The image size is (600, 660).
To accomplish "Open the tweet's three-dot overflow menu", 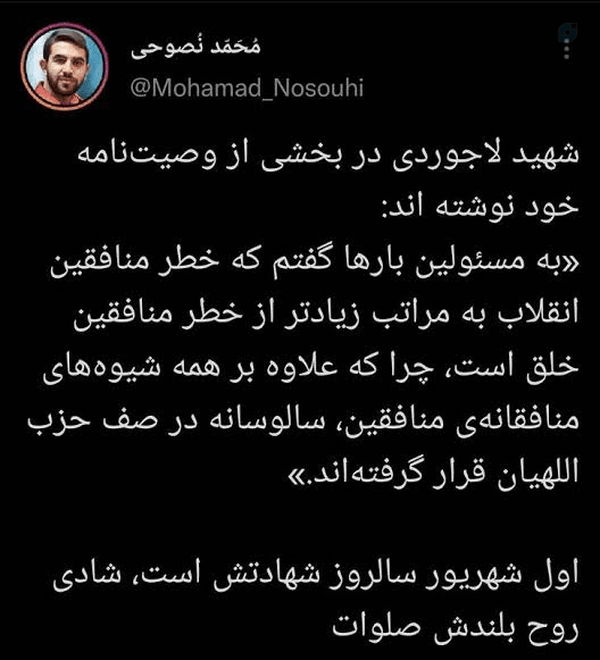I will click(567, 48).
